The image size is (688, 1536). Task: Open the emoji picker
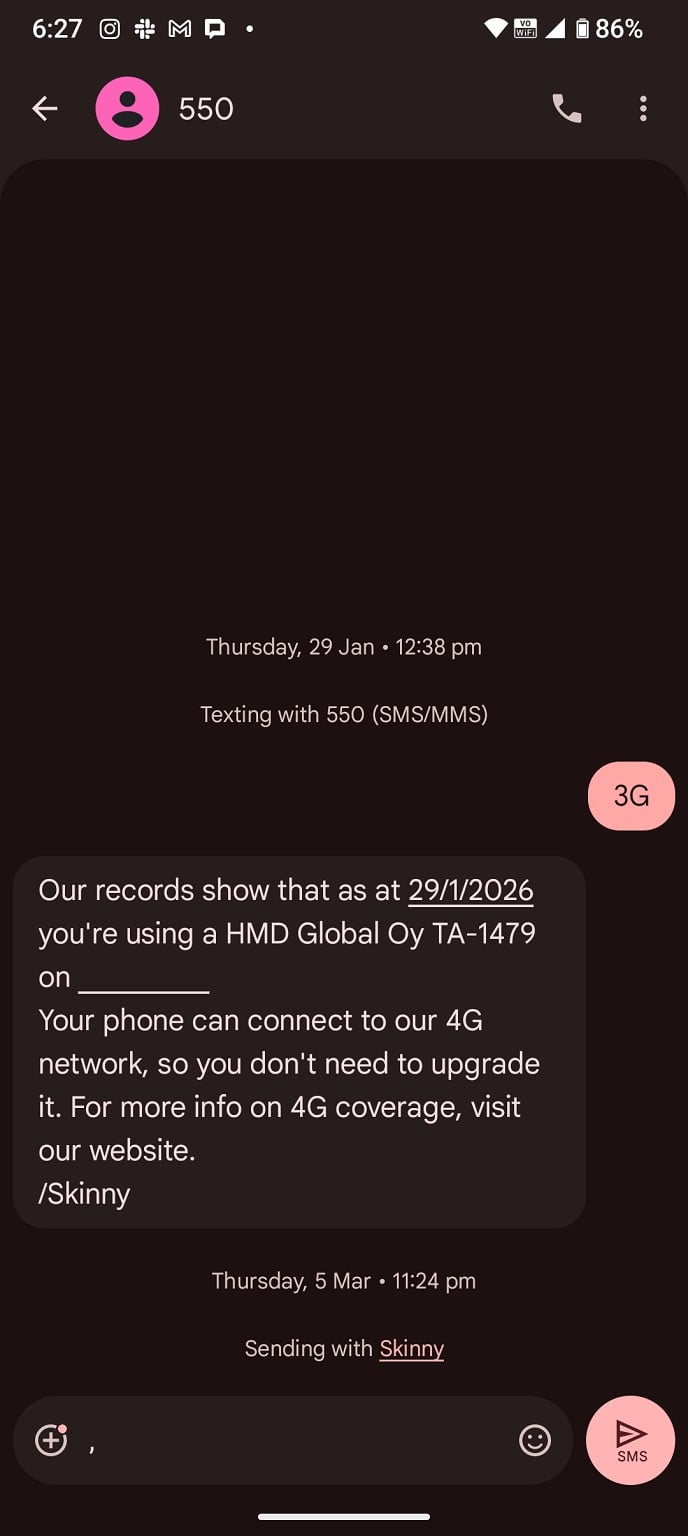535,1440
